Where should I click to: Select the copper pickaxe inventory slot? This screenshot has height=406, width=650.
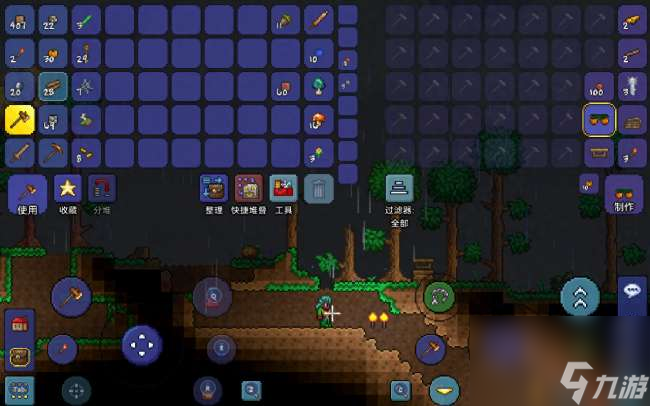(x=53, y=153)
